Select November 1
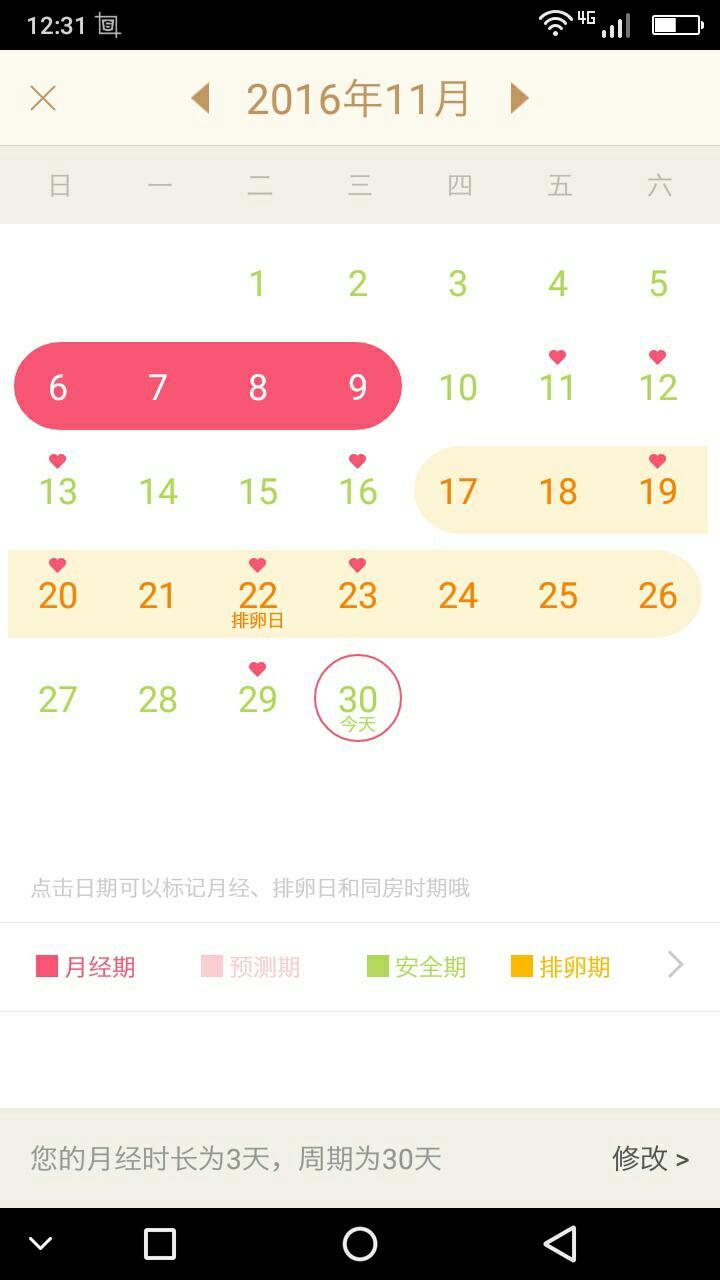This screenshot has width=720, height=1280. [x=258, y=283]
